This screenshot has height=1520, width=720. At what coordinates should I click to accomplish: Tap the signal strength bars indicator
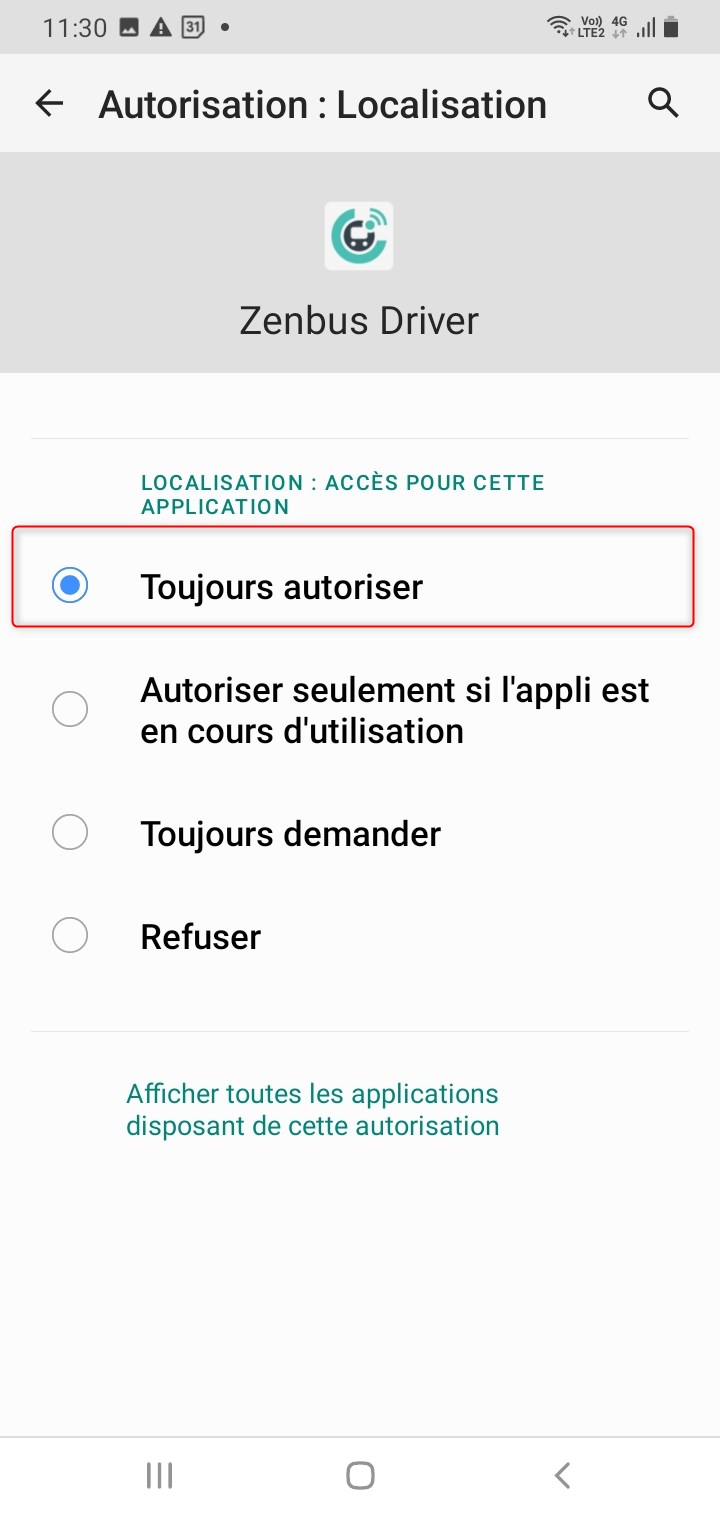[x=648, y=29]
